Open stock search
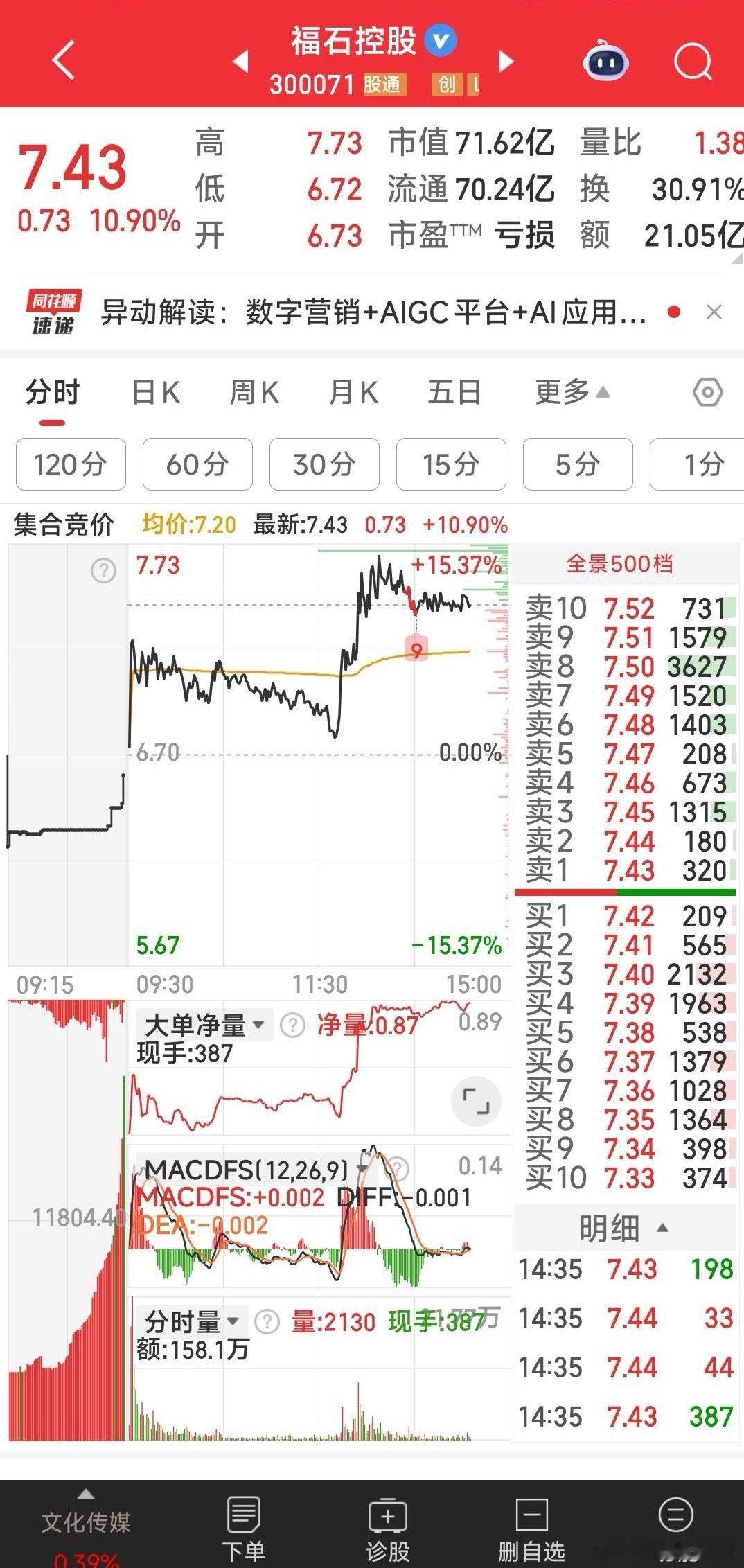 693,62
